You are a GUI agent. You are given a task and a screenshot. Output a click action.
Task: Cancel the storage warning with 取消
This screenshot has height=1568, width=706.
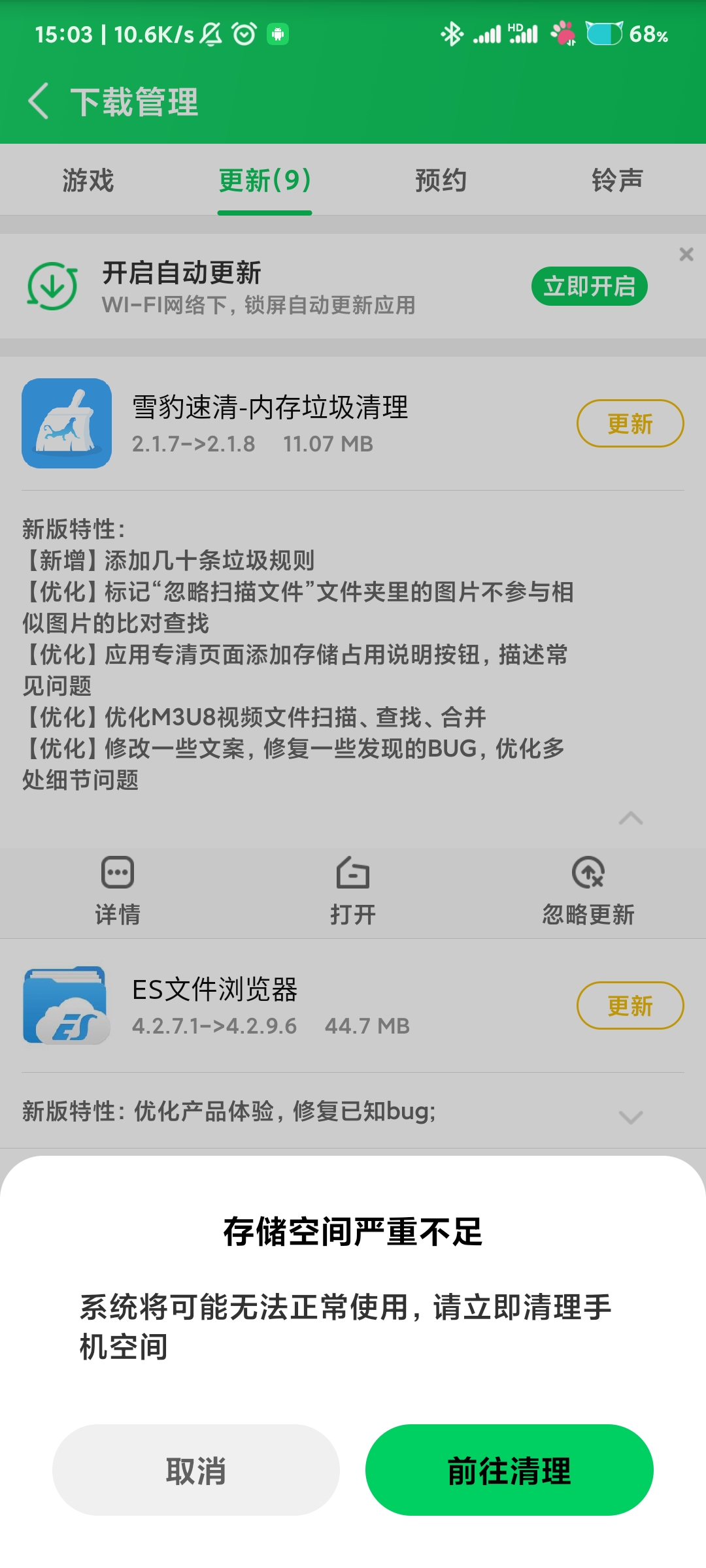point(196,1469)
